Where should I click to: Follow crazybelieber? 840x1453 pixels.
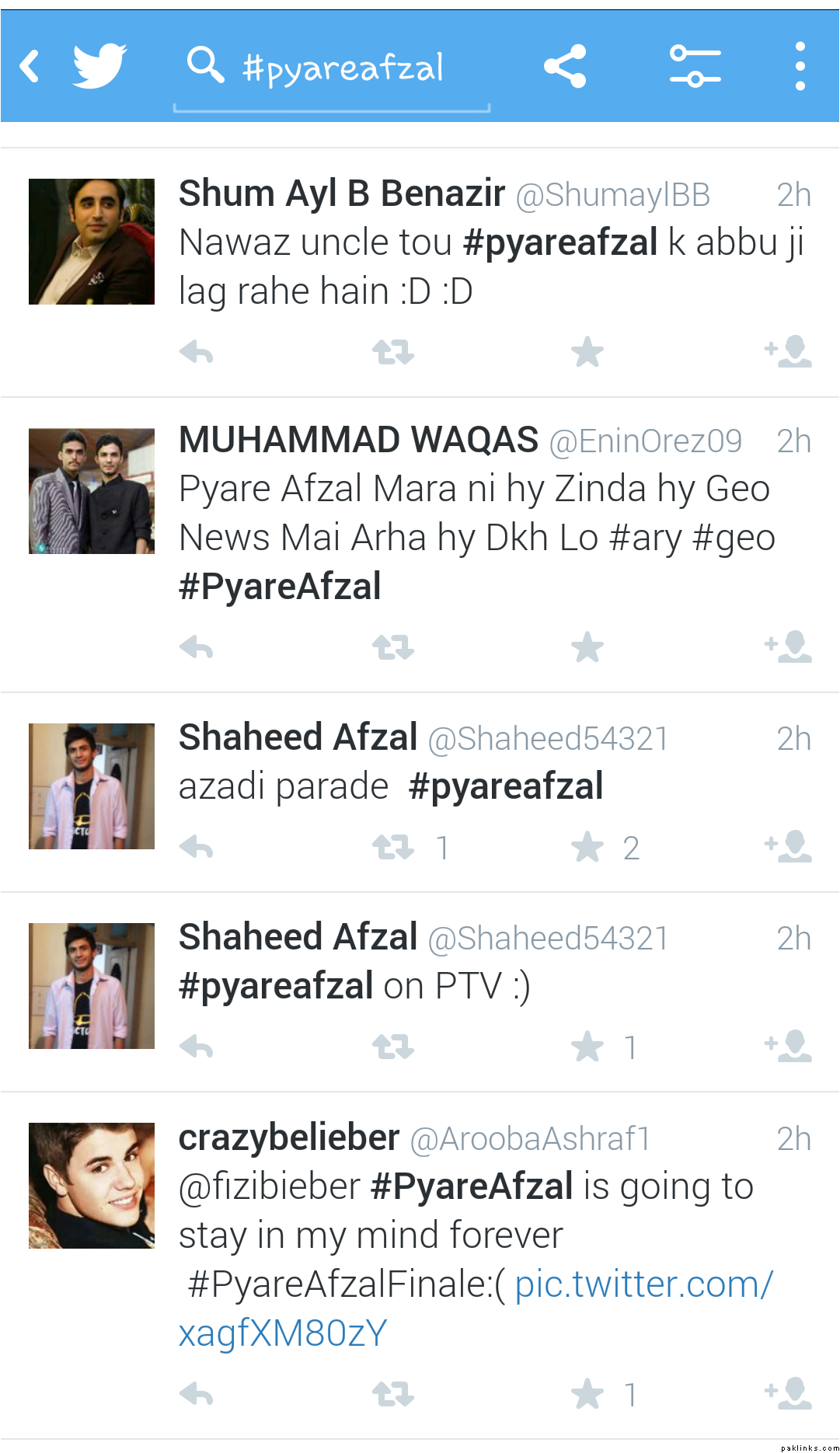point(789,1395)
